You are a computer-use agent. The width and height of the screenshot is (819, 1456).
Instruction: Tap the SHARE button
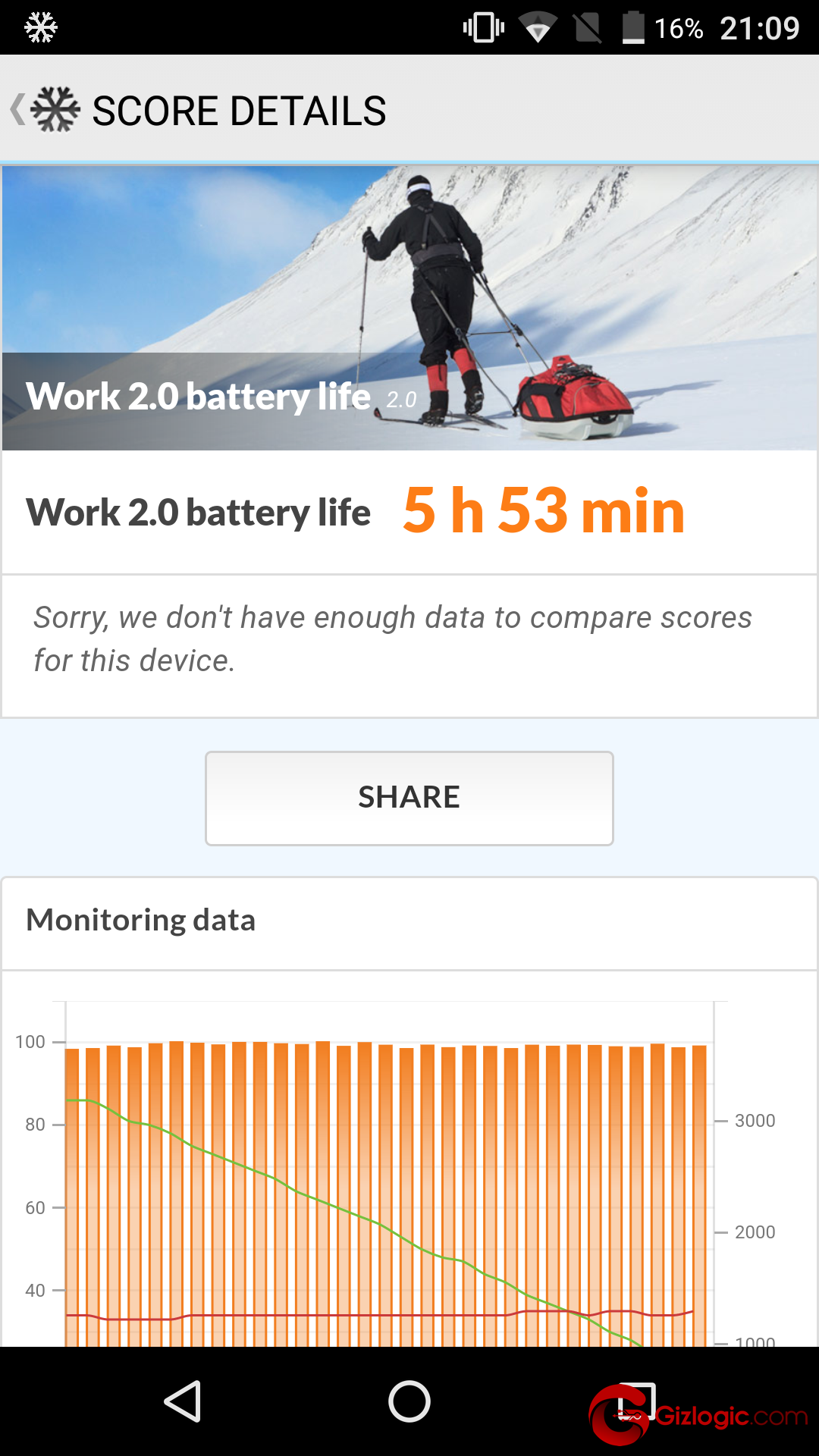409,798
